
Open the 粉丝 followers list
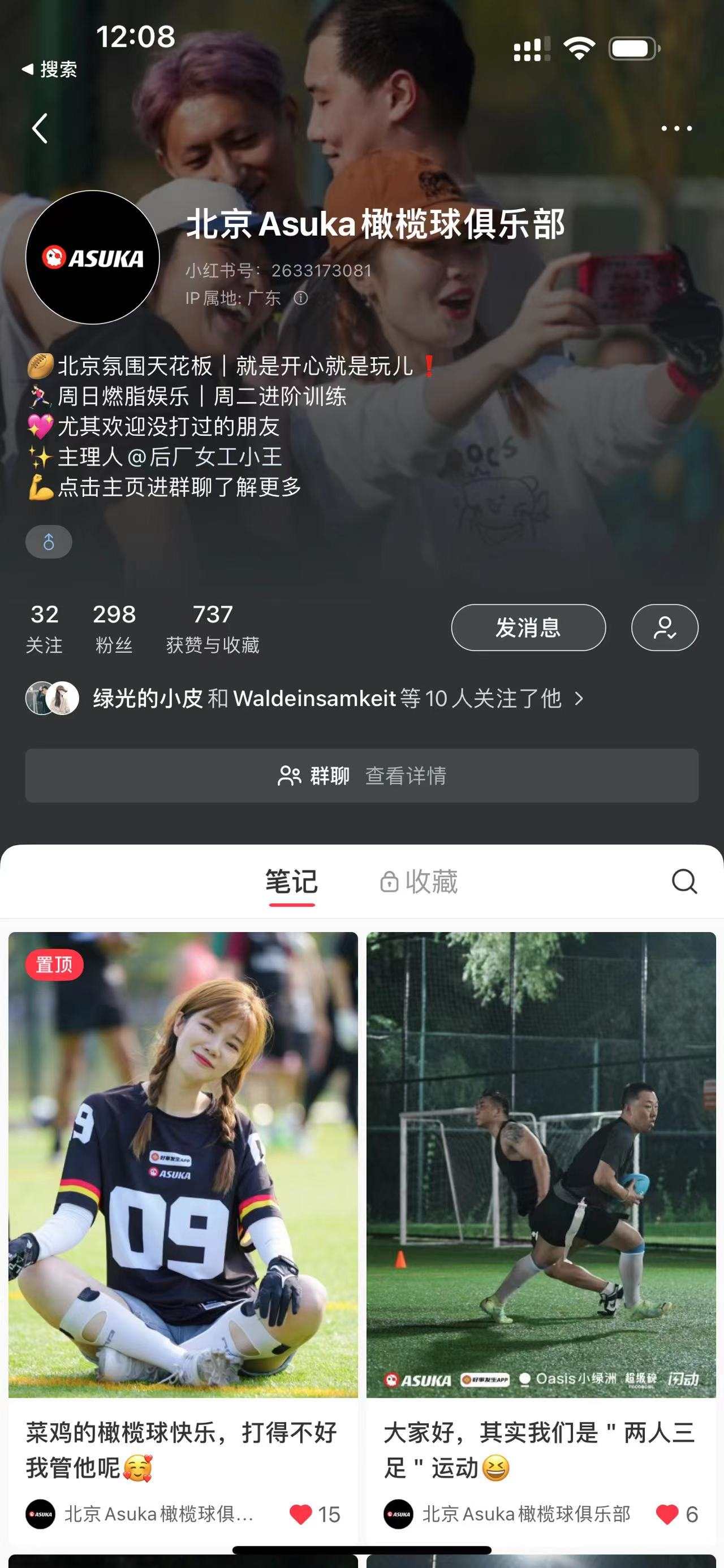tap(114, 627)
